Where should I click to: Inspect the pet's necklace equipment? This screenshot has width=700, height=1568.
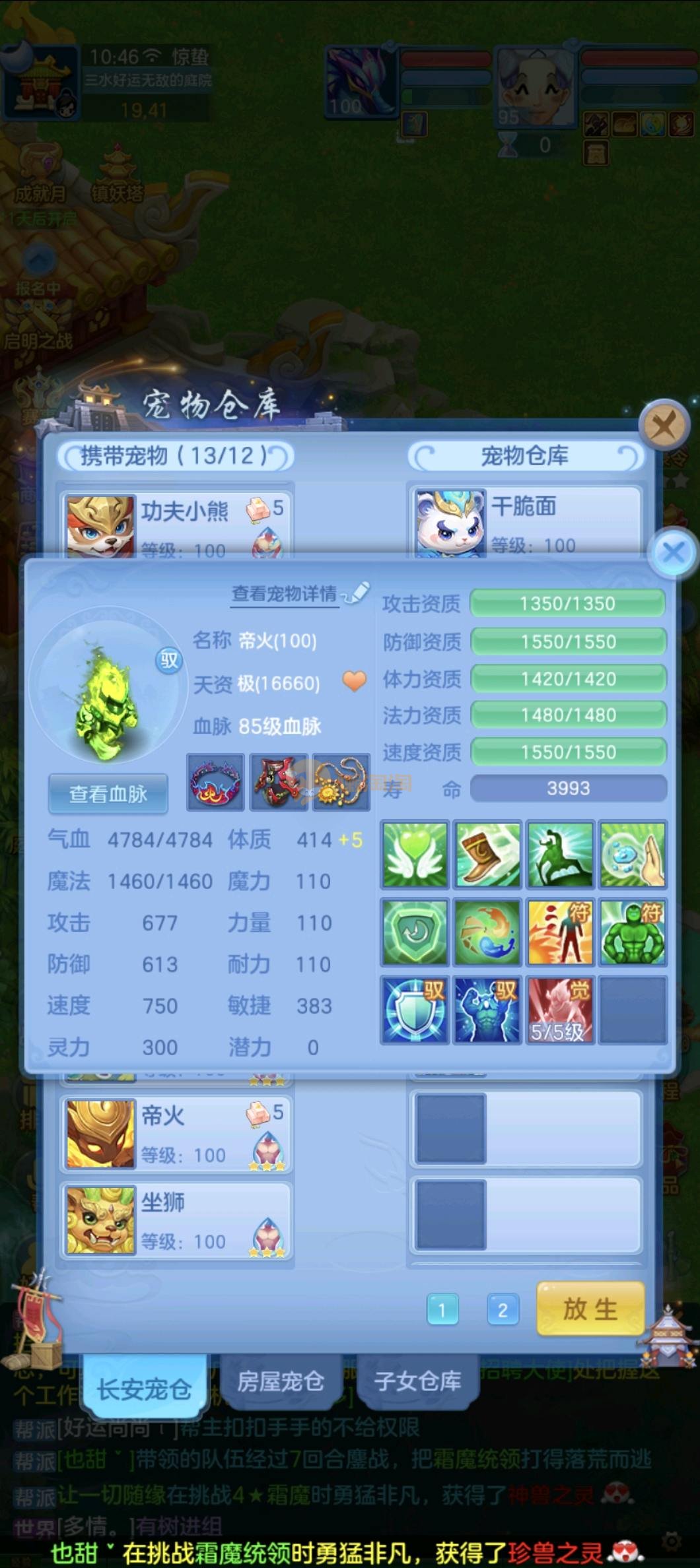tap(341, 782)
